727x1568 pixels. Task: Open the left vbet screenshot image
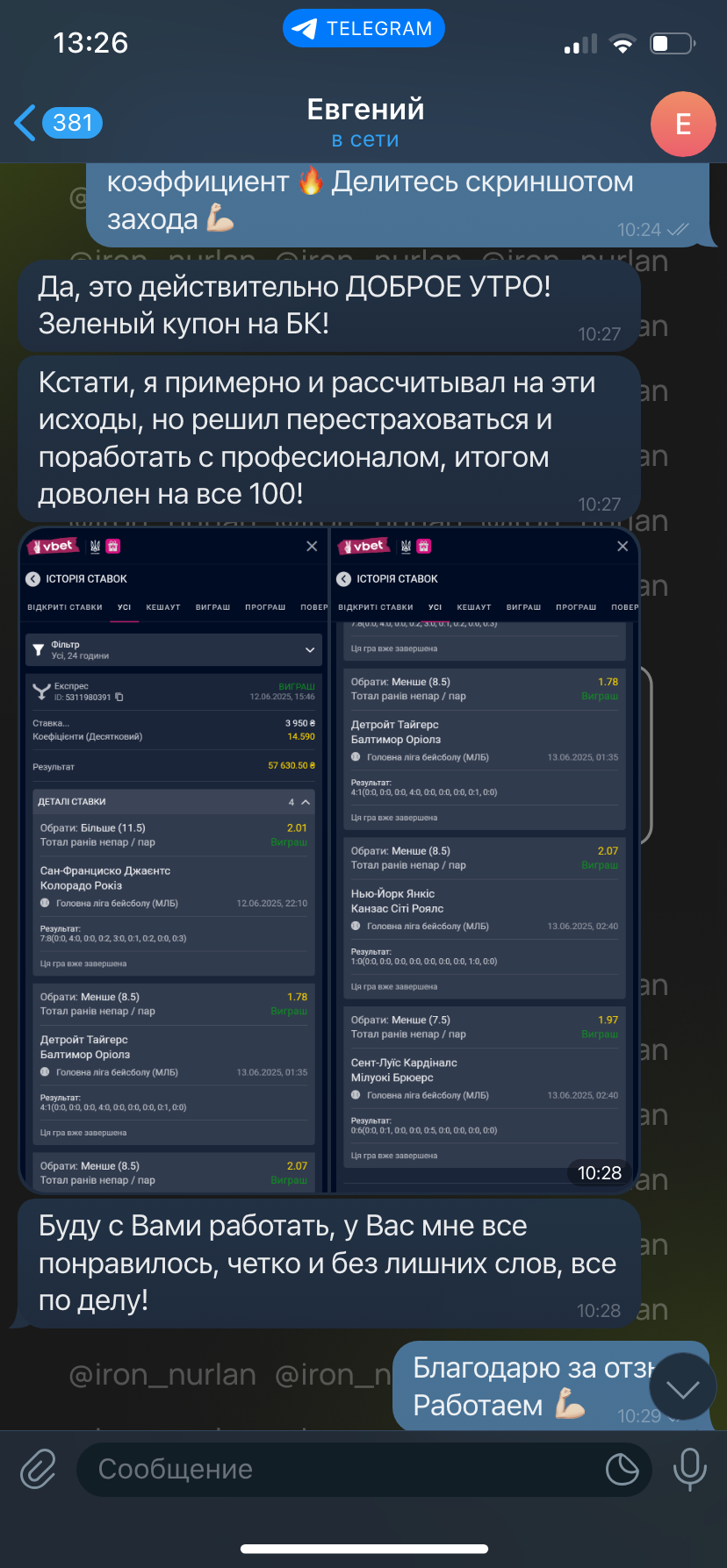coord(173,860)
